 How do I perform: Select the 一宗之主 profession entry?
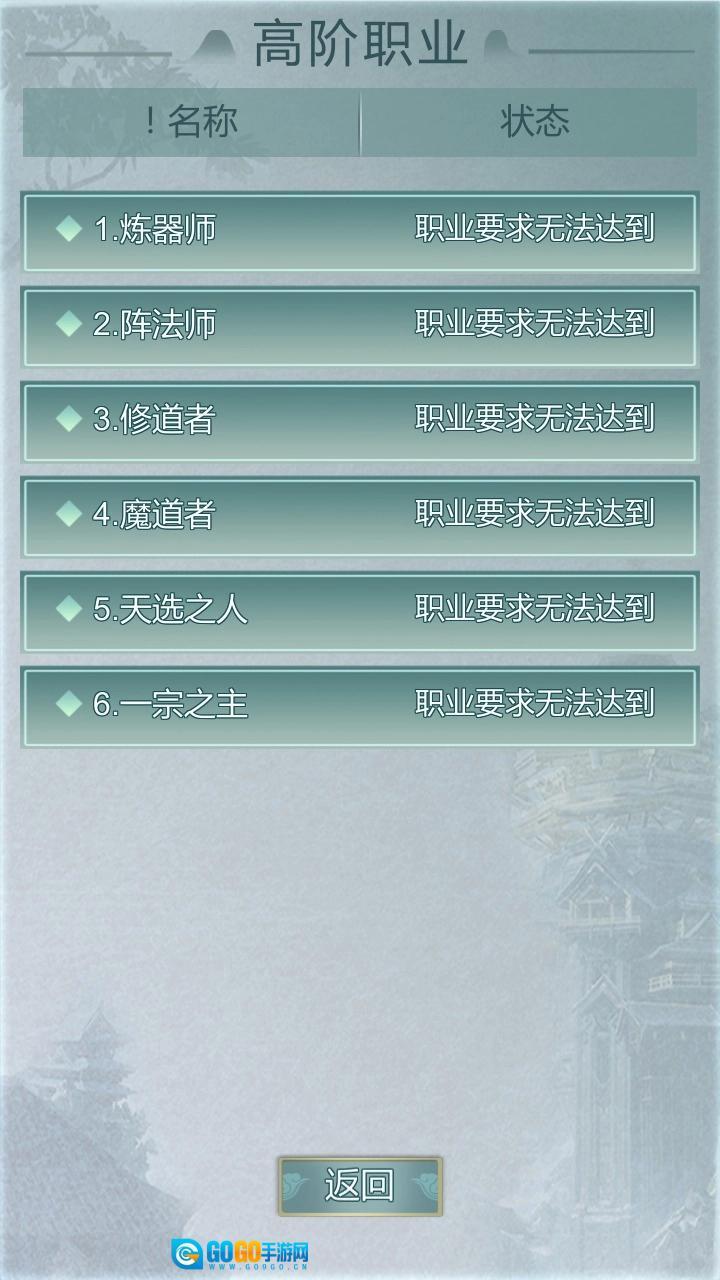click(360, 707)
